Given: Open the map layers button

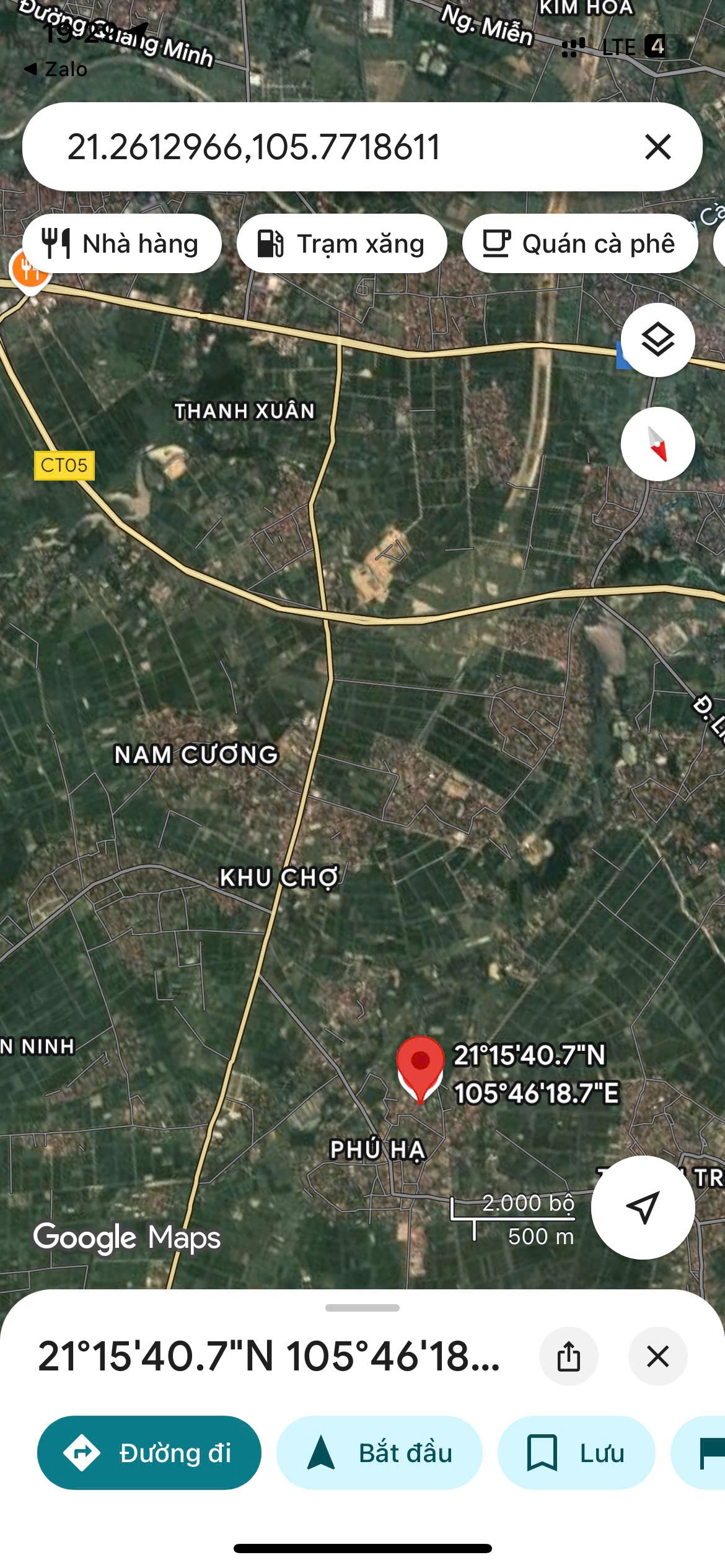Looking at the screenshot, I should click(657, 340).
